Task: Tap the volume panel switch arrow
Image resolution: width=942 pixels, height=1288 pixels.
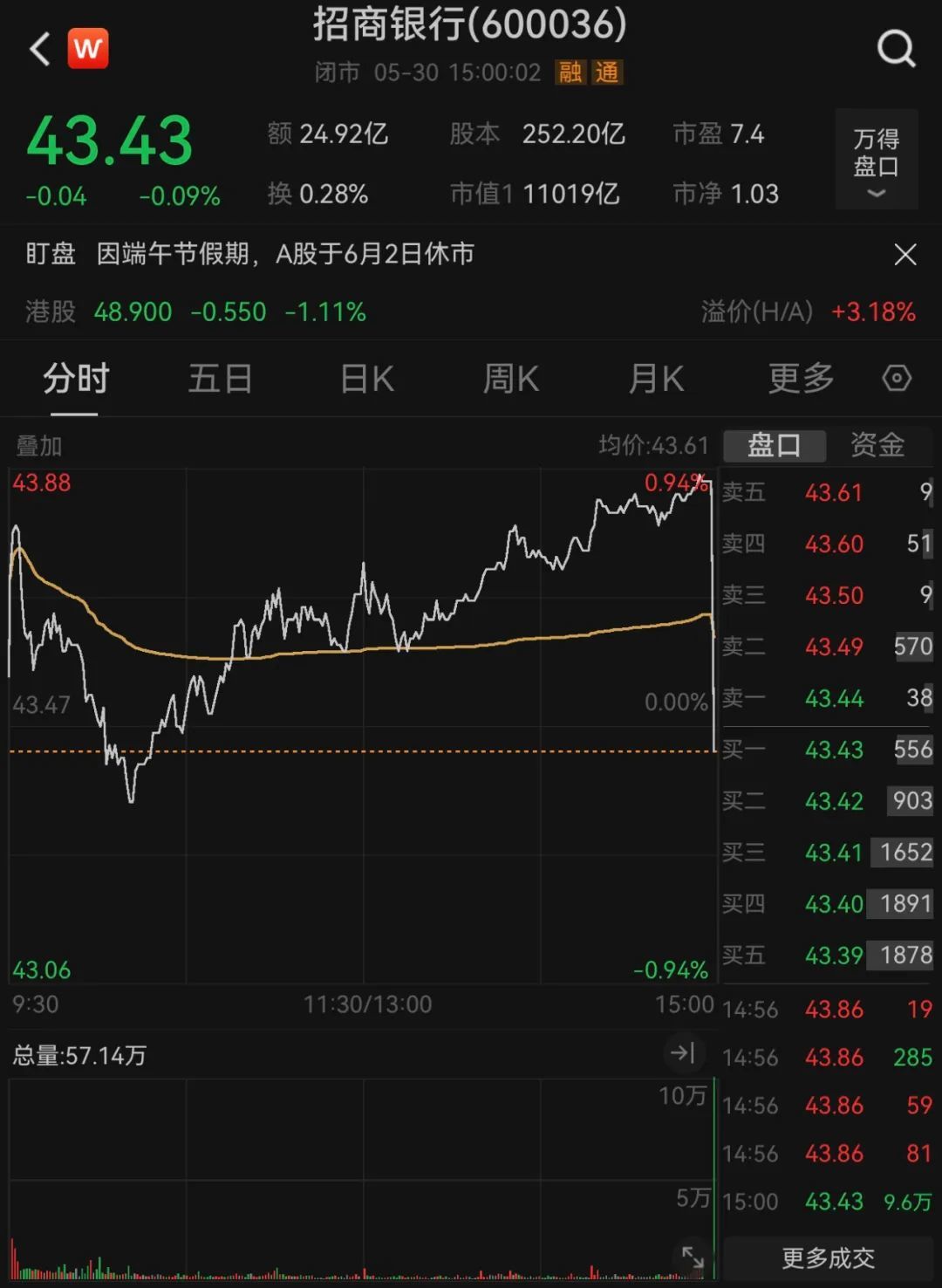Action: pyautogui.click(x=682, y=1053)
